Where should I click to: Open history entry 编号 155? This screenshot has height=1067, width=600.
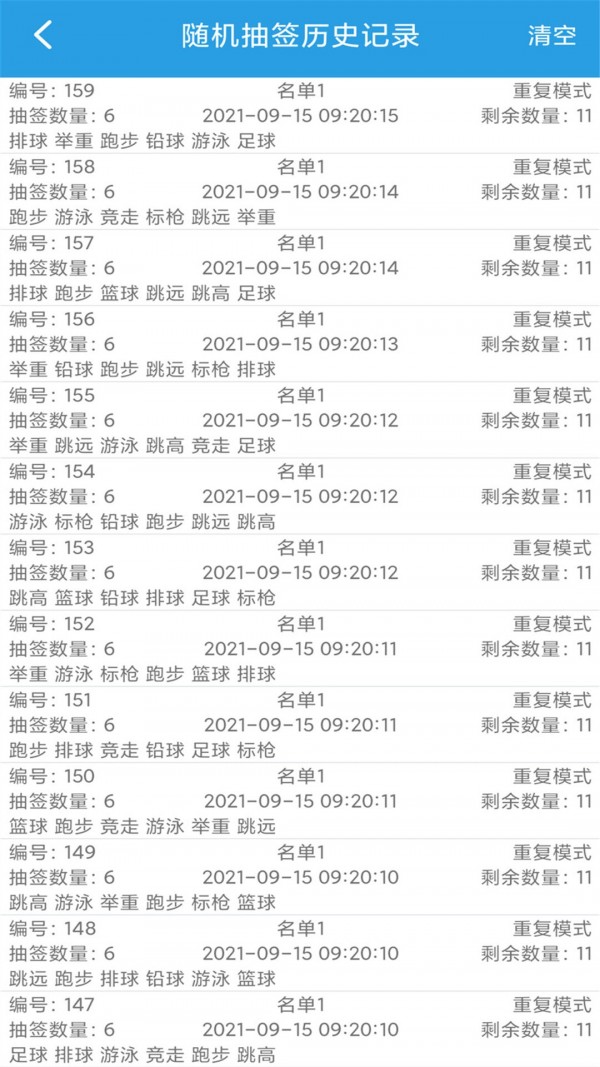300,420
